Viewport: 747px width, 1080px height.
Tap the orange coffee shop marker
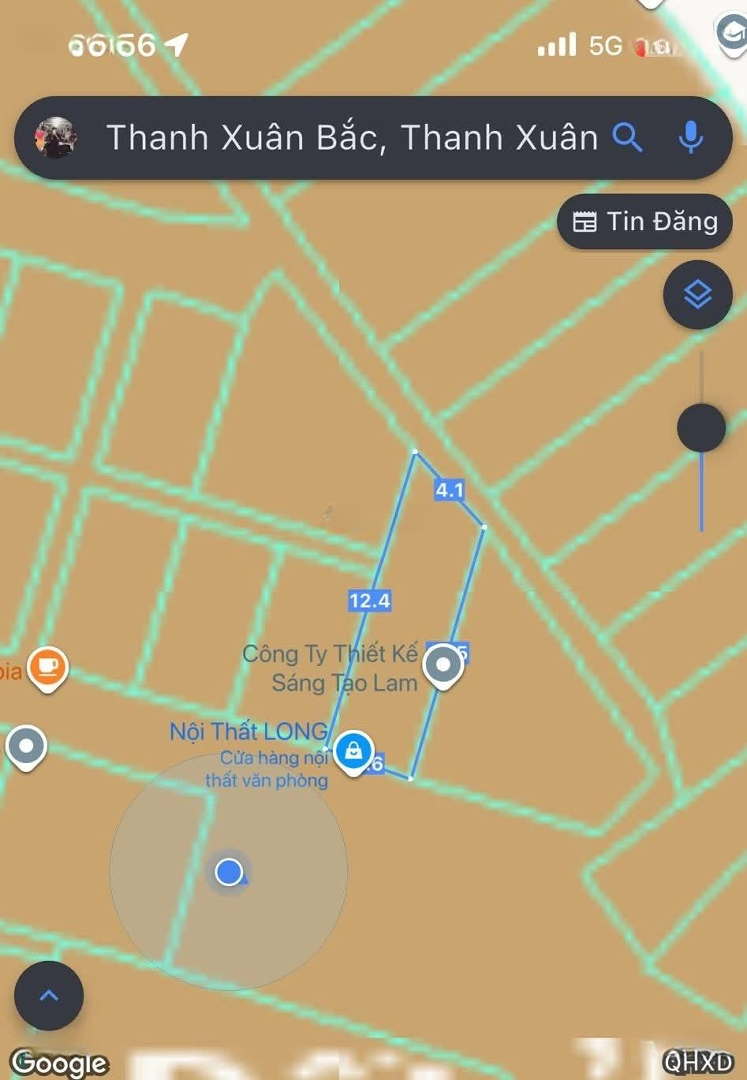click(x=47, y=665)
